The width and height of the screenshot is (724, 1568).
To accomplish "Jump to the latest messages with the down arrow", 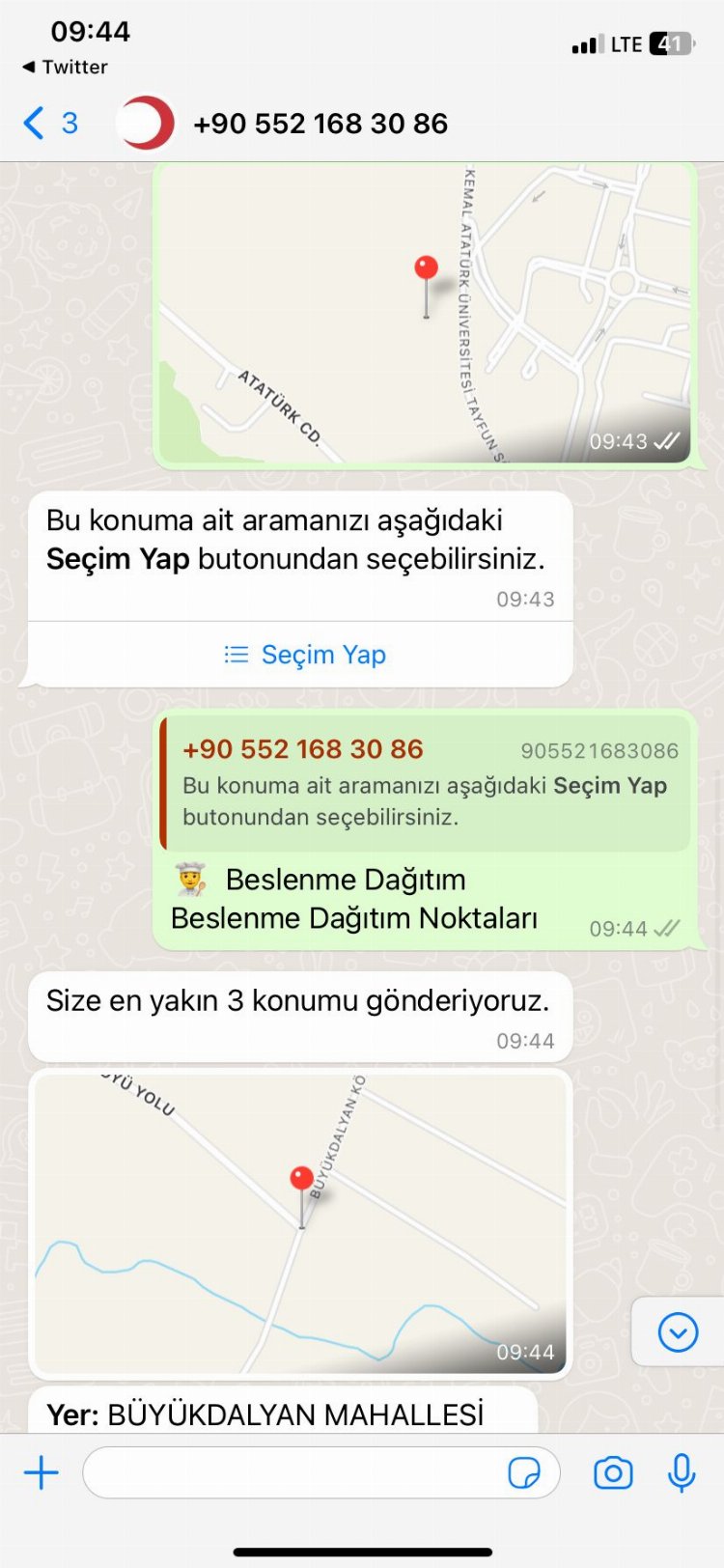I will pyautogui.click(x=678, y=1332).
